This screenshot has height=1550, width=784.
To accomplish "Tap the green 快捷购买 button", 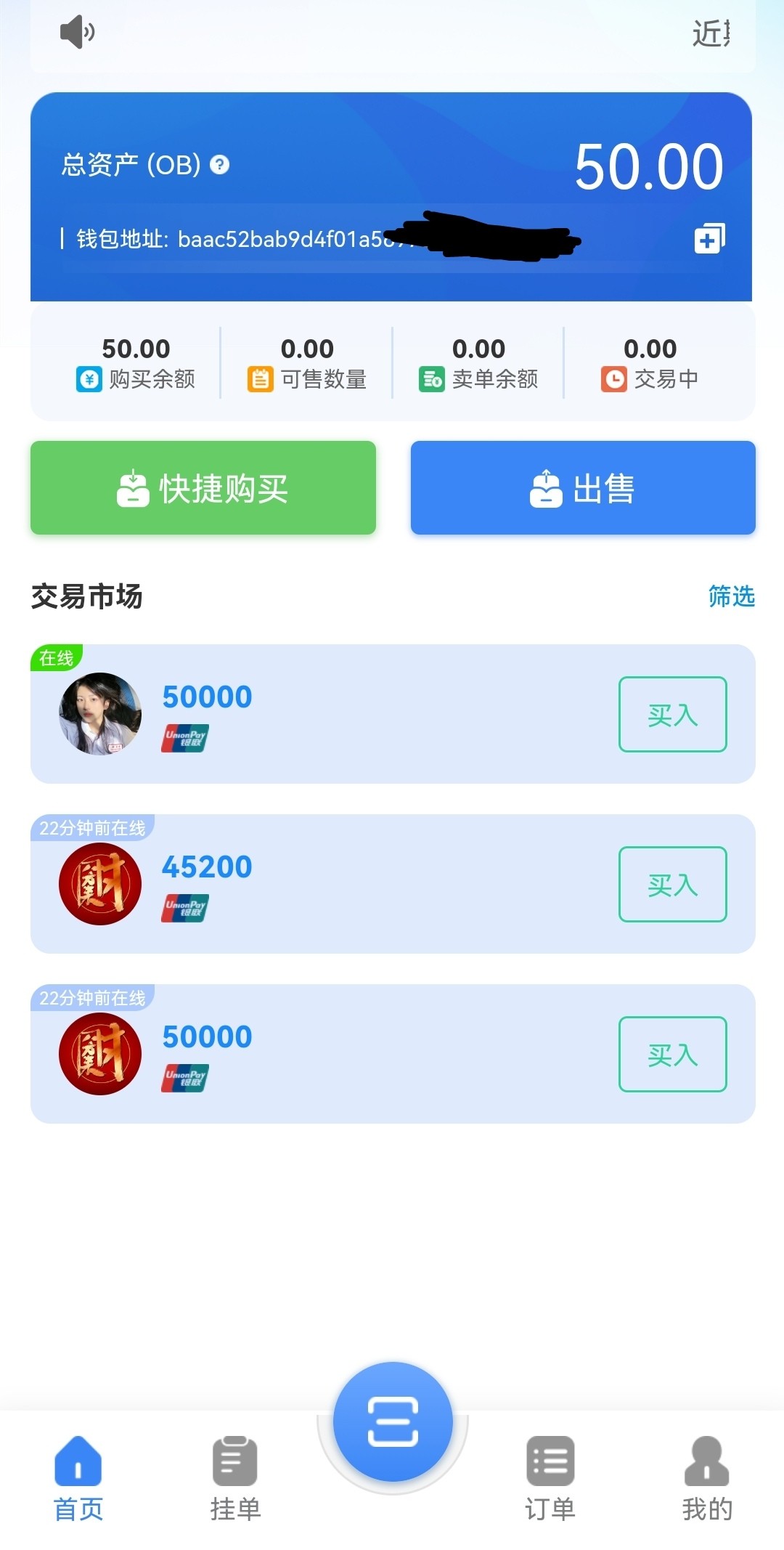I will (x=203, y=487).
